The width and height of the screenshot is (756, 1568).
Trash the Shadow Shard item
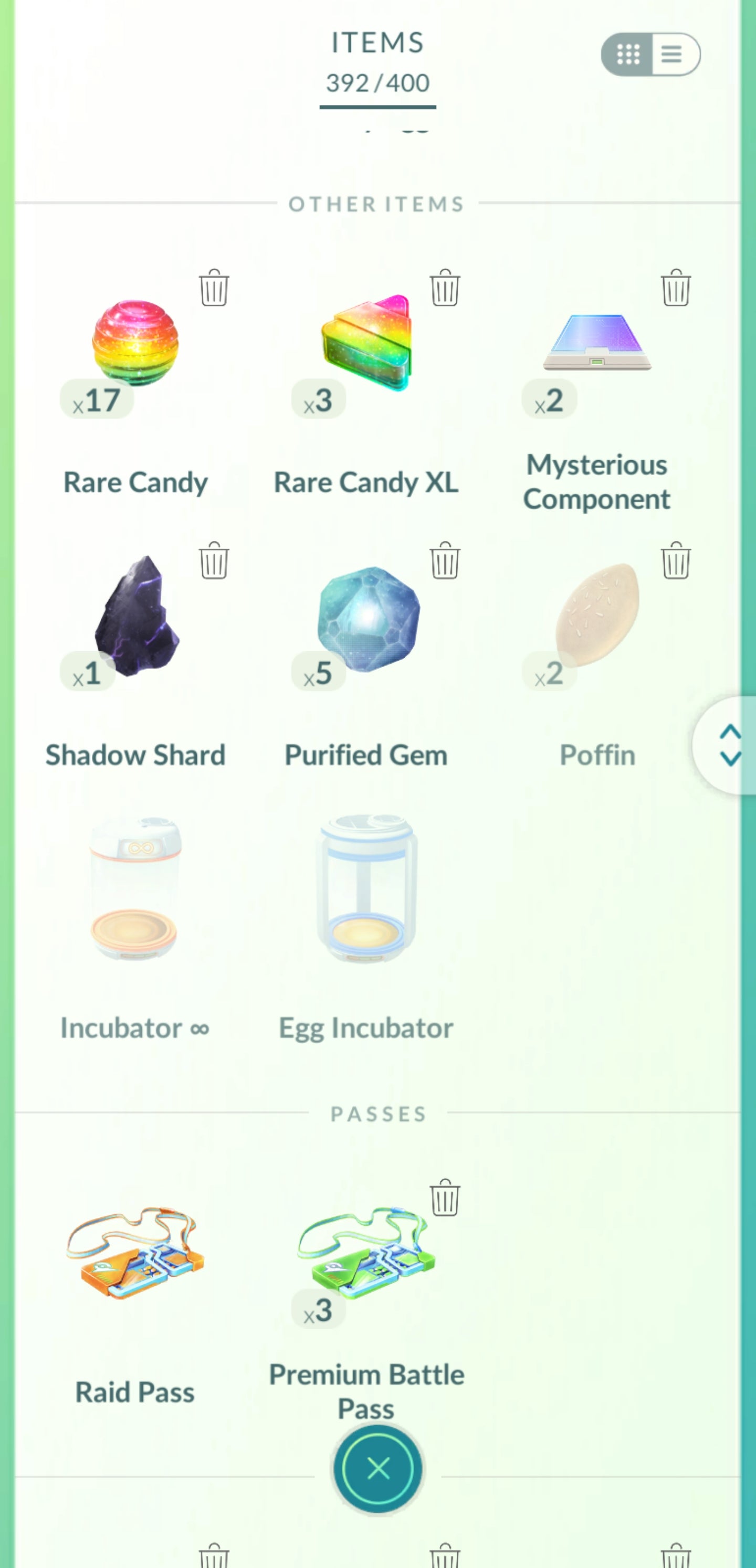[x=214, y=560]
